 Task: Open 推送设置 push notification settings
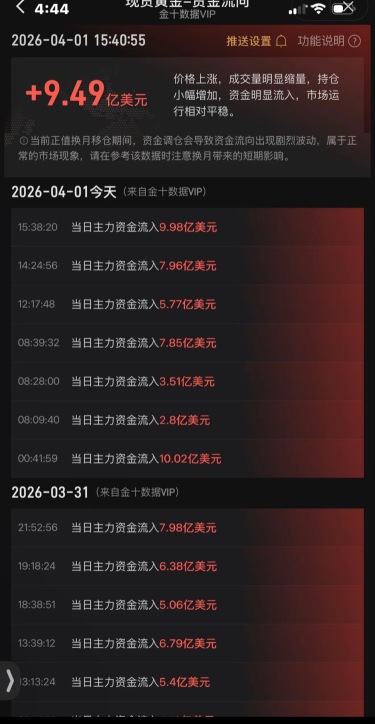[x=256, y=41]
